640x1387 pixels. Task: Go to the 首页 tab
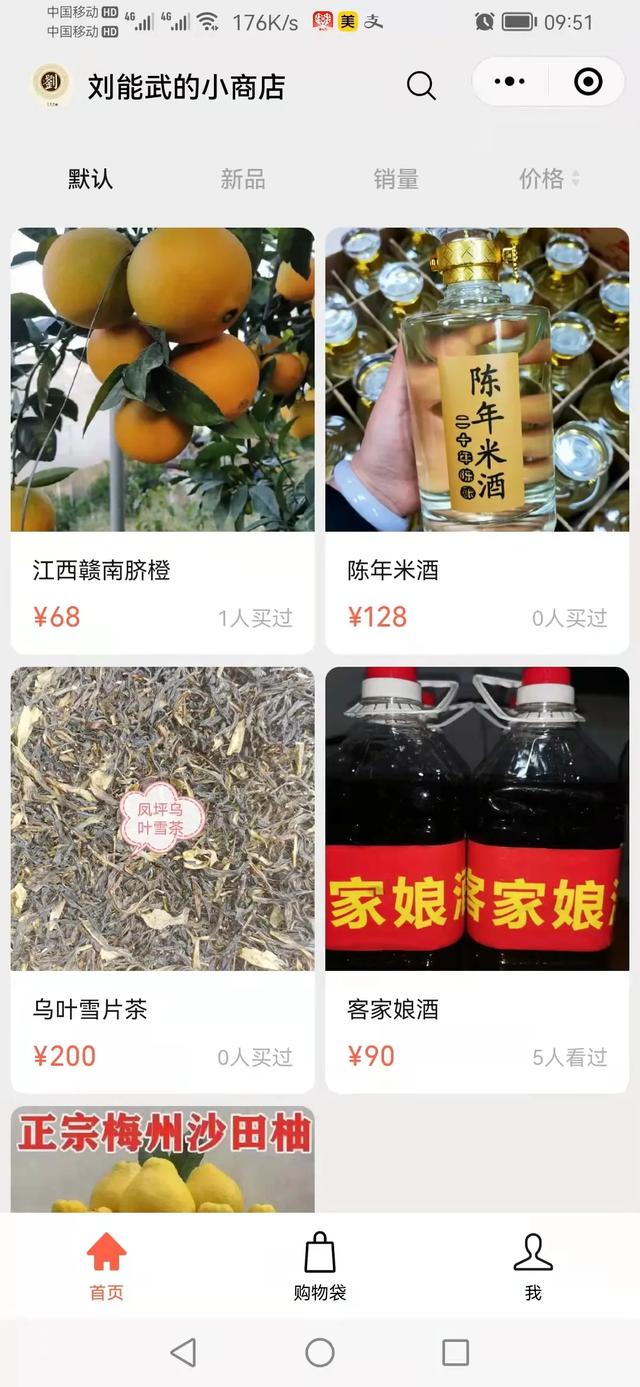click(x=107, y=1266)
